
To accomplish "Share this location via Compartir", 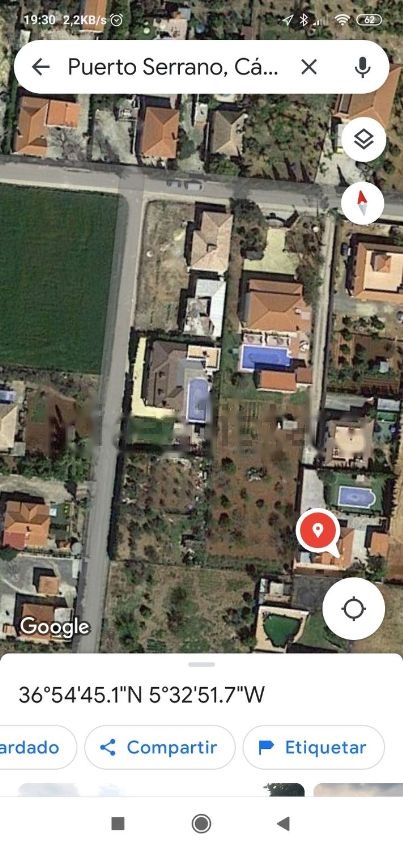I will tap(160, 748).
